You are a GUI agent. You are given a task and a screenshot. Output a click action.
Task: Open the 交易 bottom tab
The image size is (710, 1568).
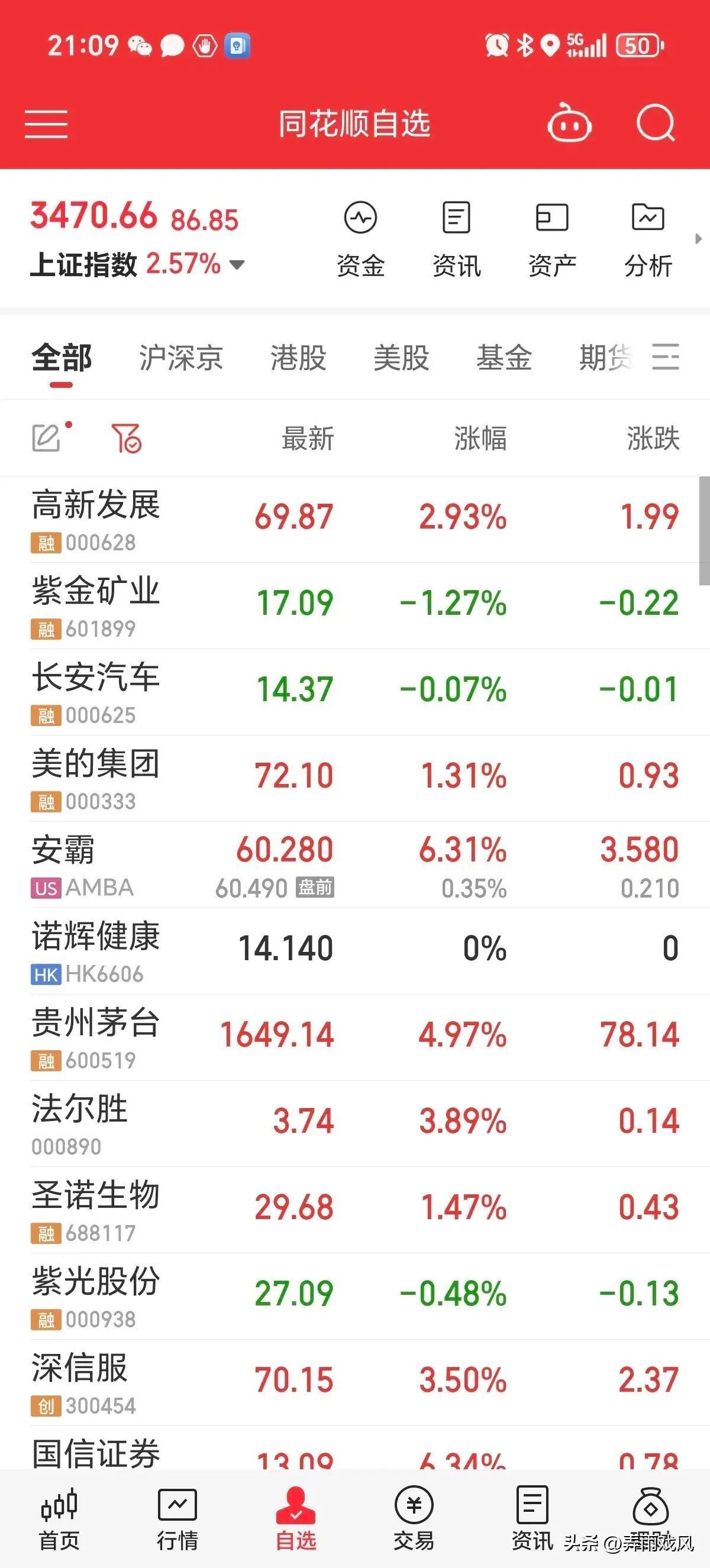pyautogui.click(x=414, y=1518)
